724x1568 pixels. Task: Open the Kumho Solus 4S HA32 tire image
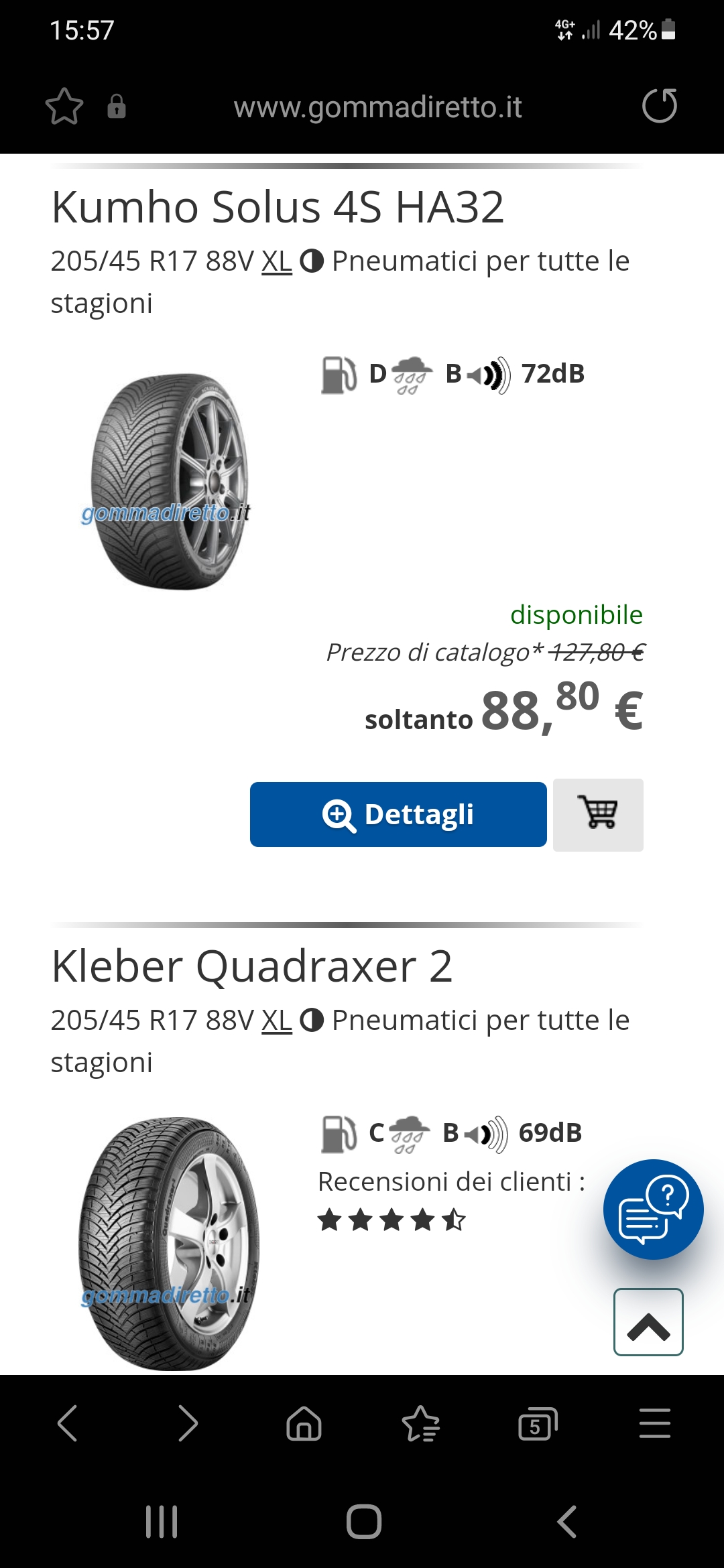(168, 481)
